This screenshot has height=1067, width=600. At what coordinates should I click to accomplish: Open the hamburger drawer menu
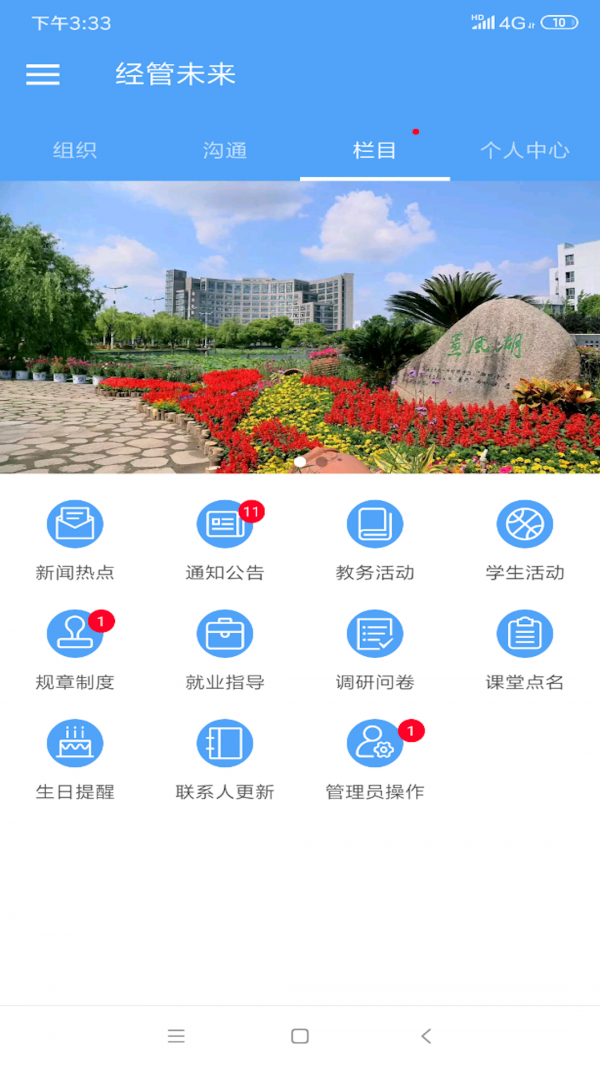click(42, 75)
